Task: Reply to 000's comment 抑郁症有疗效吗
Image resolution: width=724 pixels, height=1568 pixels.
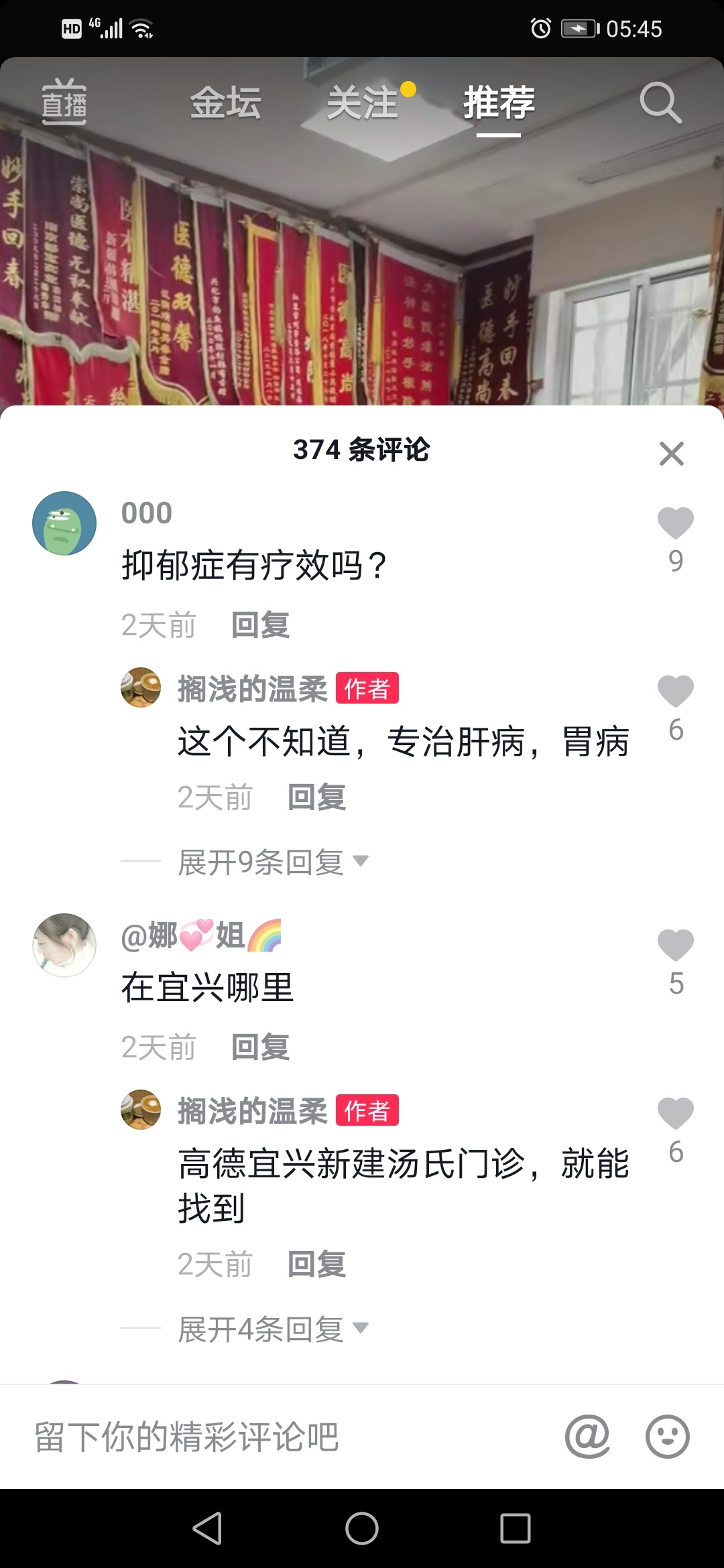Action: point(260,625)
